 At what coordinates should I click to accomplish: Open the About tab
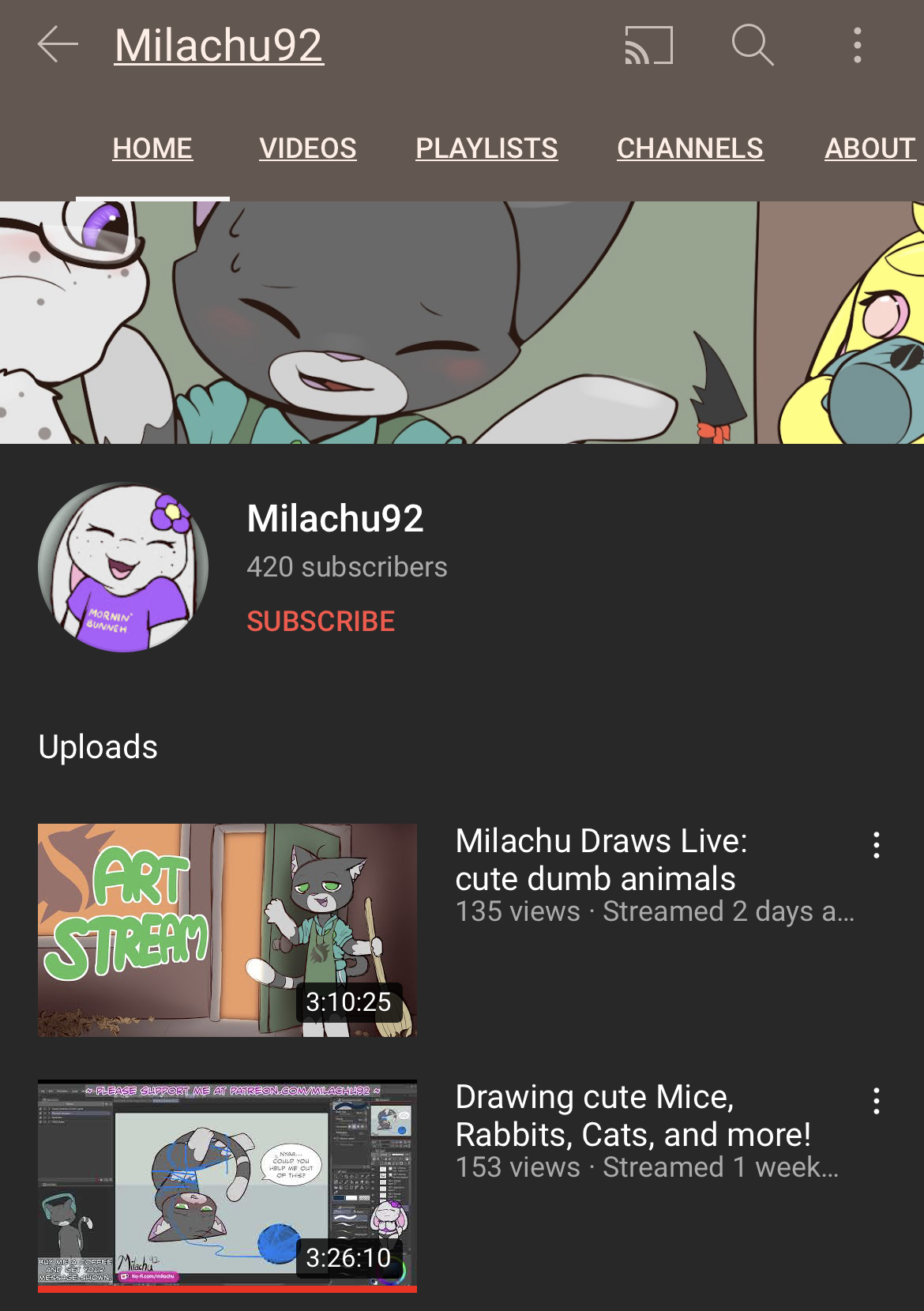(869, 148)
